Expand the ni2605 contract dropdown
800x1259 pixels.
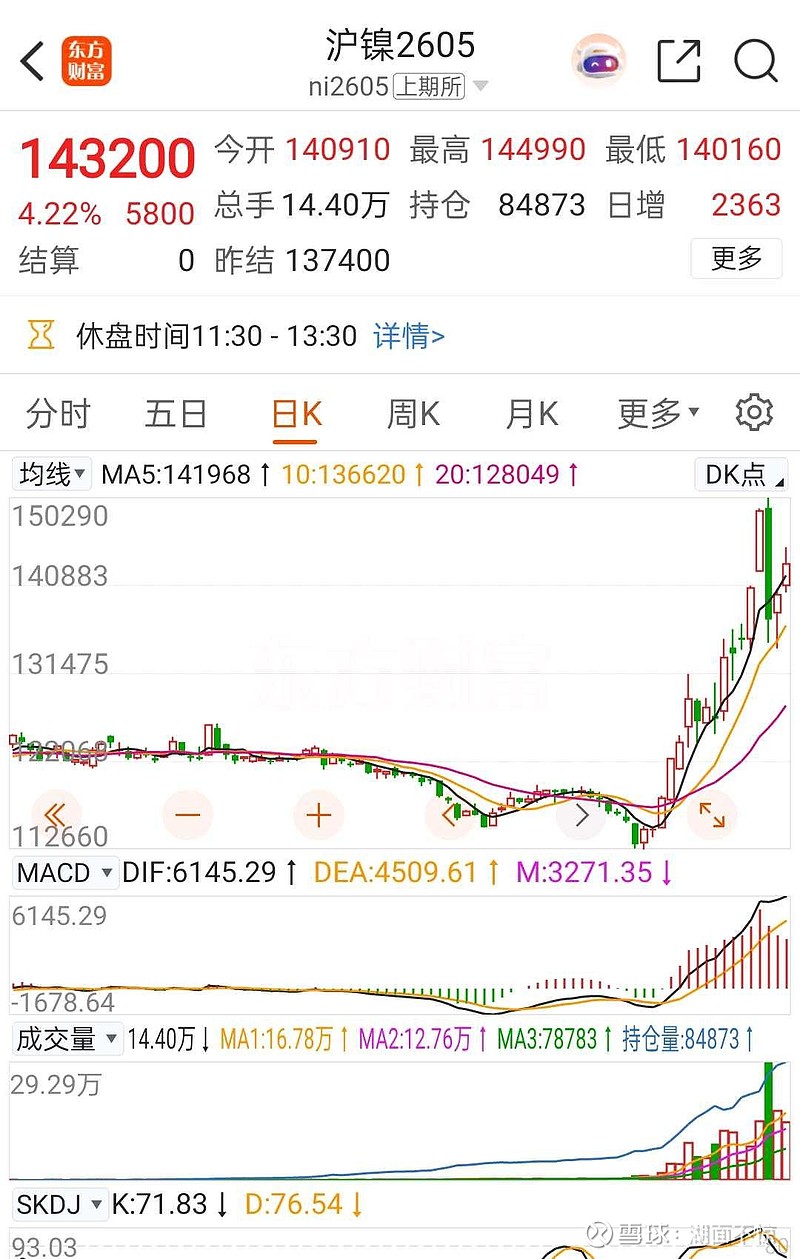tap(481, 87)
